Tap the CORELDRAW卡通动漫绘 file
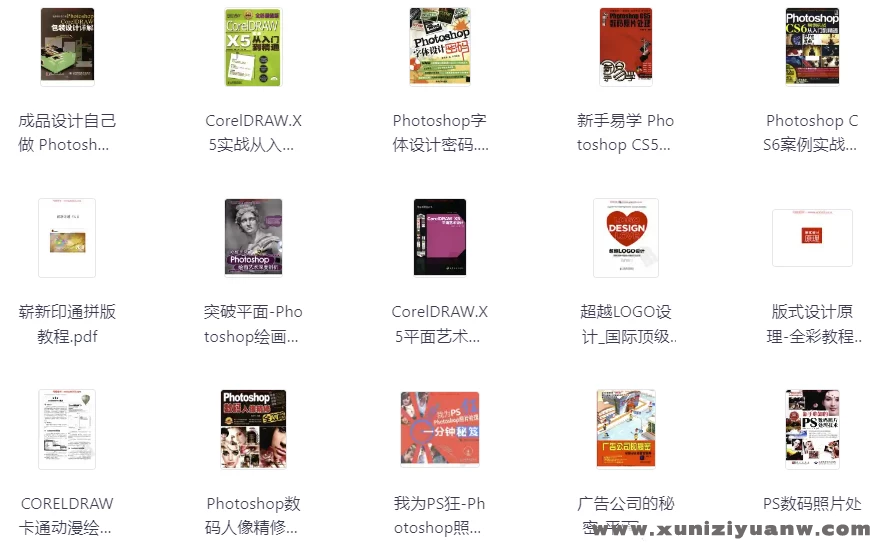This screenshot has width=876, height=546. [67, 429]
